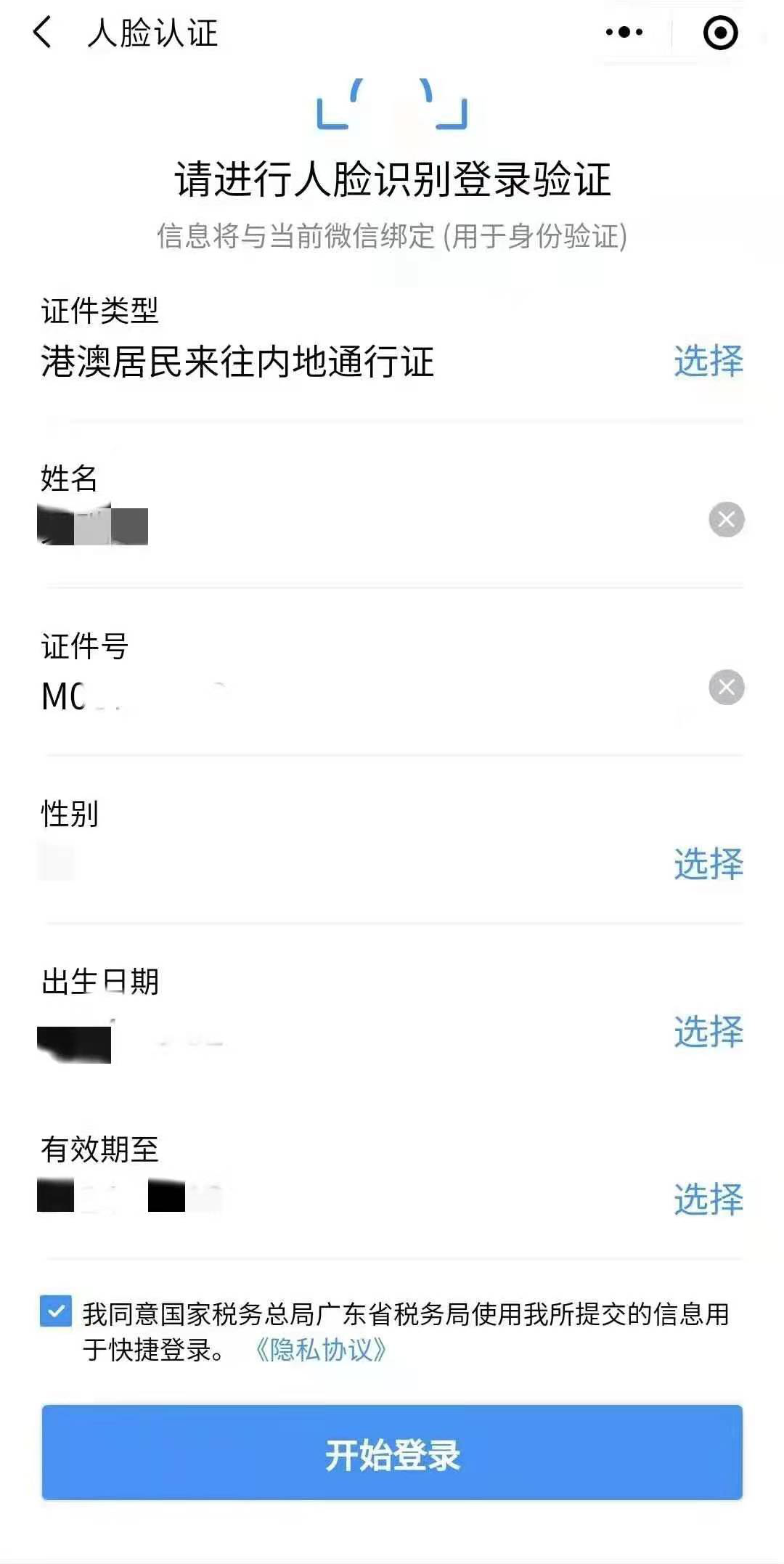This screenshot has width=784, height=1564.
Task: Close the mini program with the circle icon
Action: (x=720, y=33)
